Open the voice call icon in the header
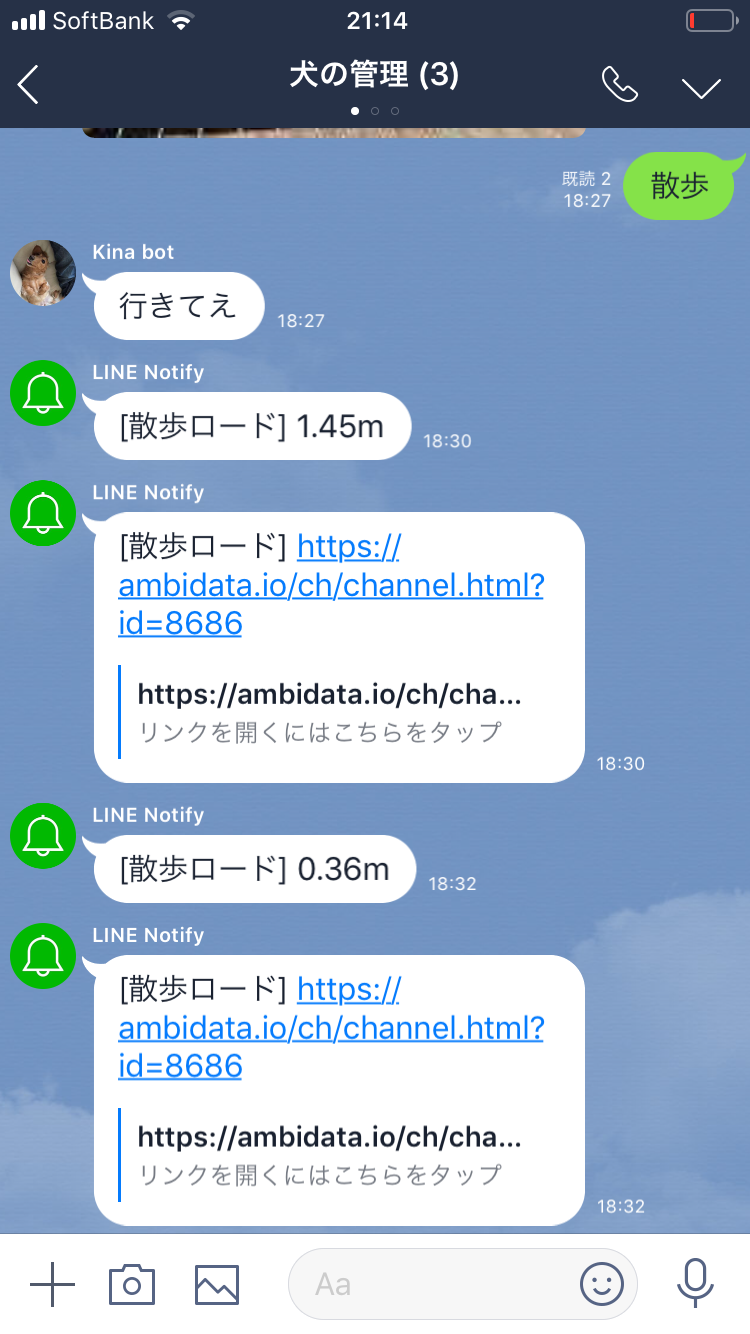The height and width of the screenshot is (1334, 750). click(x=620, y=86)
